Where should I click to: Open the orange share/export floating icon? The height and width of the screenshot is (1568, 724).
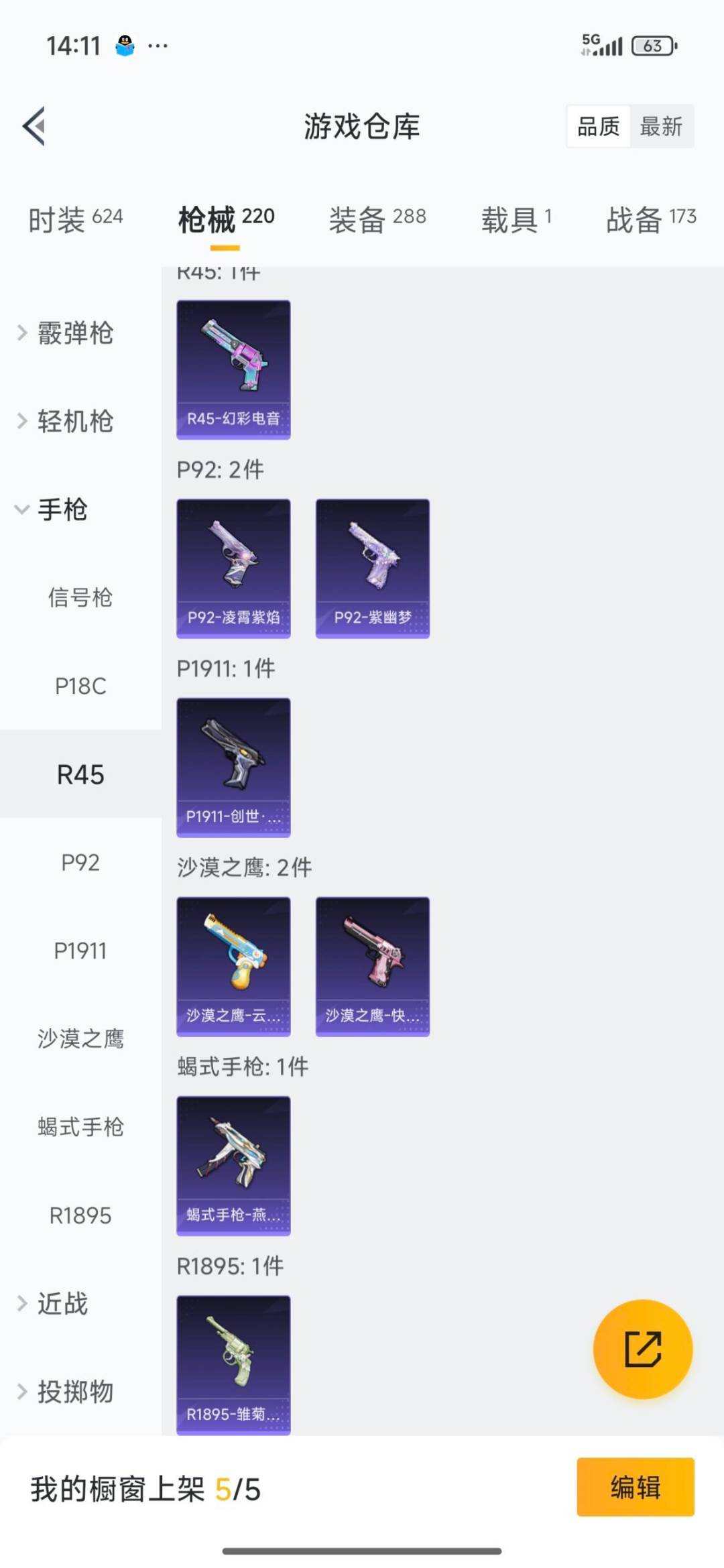(x=642, y=1350)
